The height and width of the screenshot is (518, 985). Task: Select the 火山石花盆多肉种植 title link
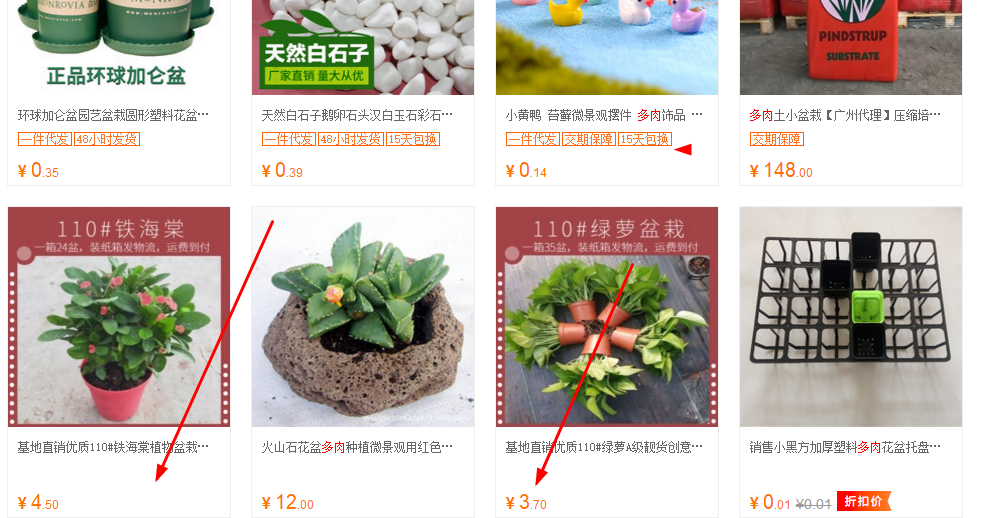tap(357, 447)
